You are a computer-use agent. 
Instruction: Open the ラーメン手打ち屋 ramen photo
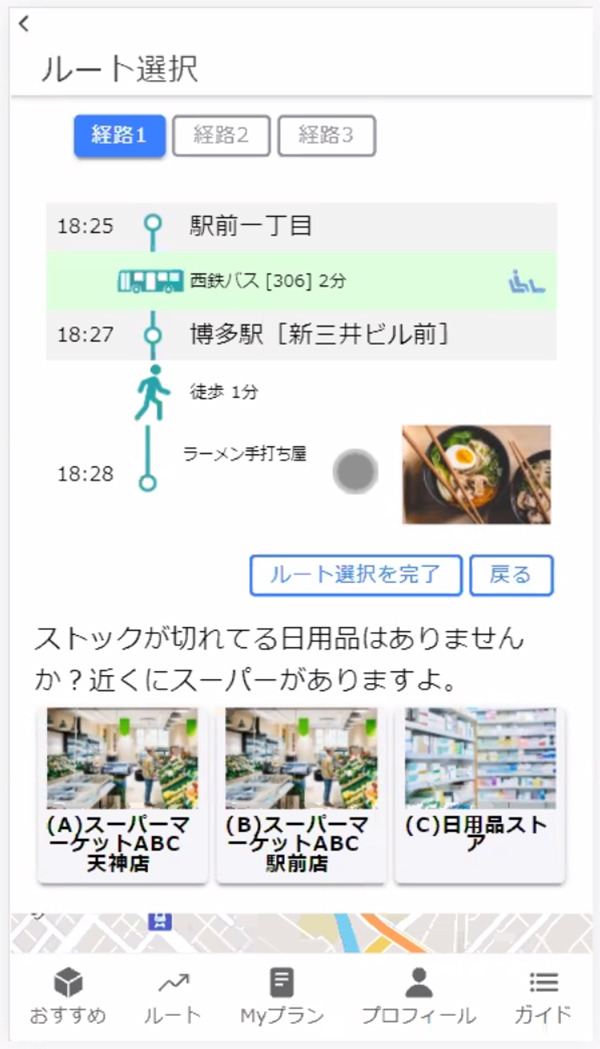pos(476,474)
